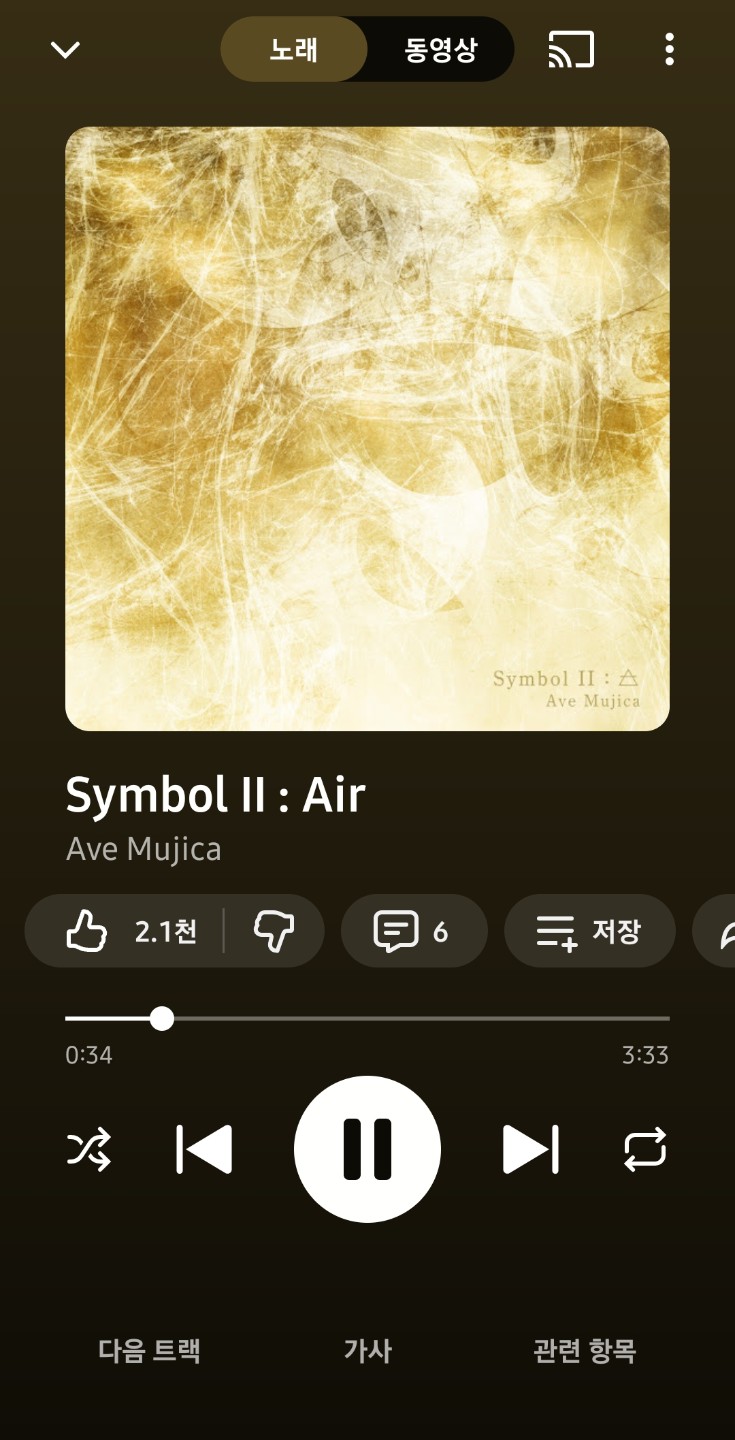Switch to the 동영상 video tab
This screenshot has width=735, height=1440.
tap(441, 50)
